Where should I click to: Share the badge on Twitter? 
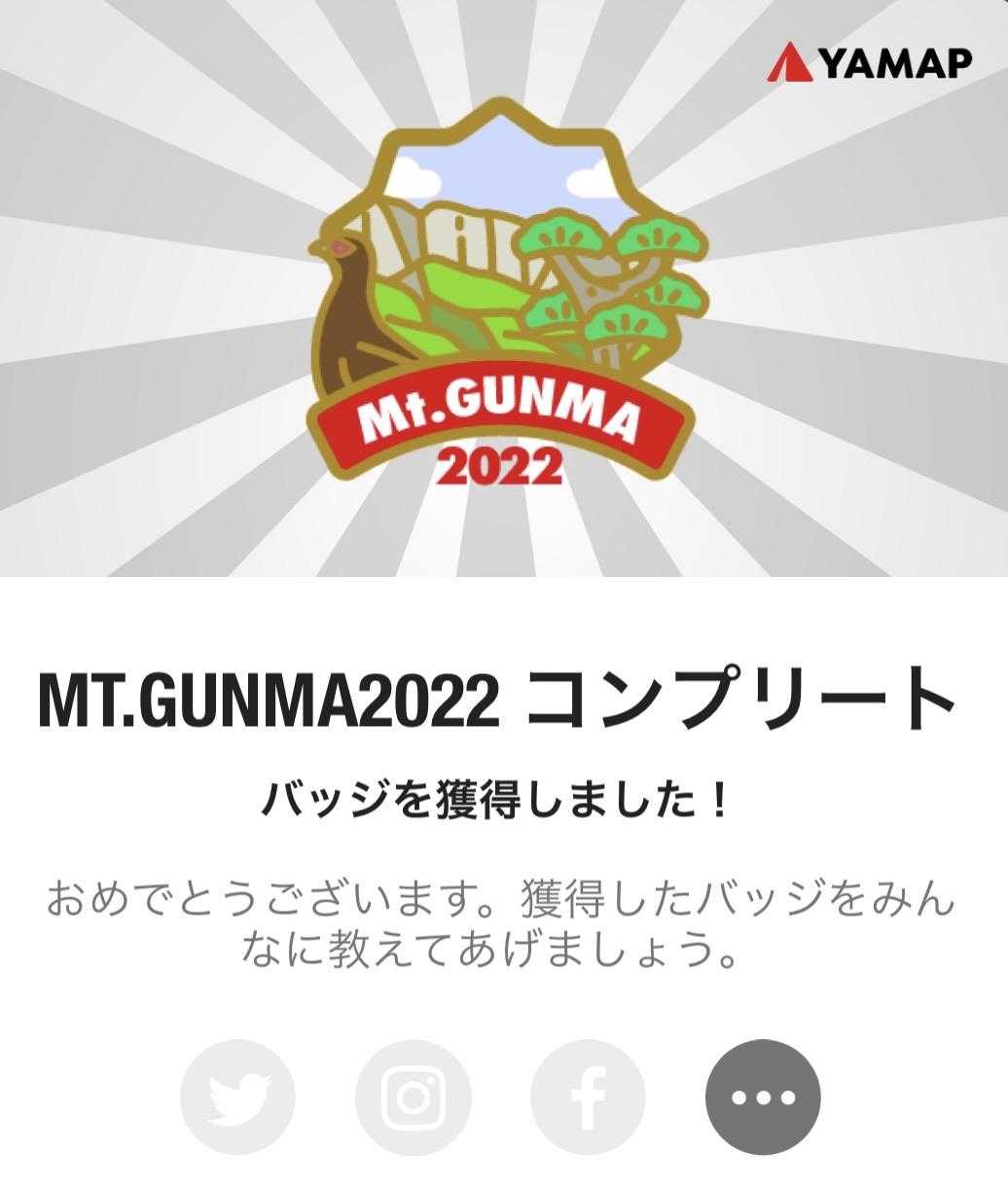(237, 1097)
